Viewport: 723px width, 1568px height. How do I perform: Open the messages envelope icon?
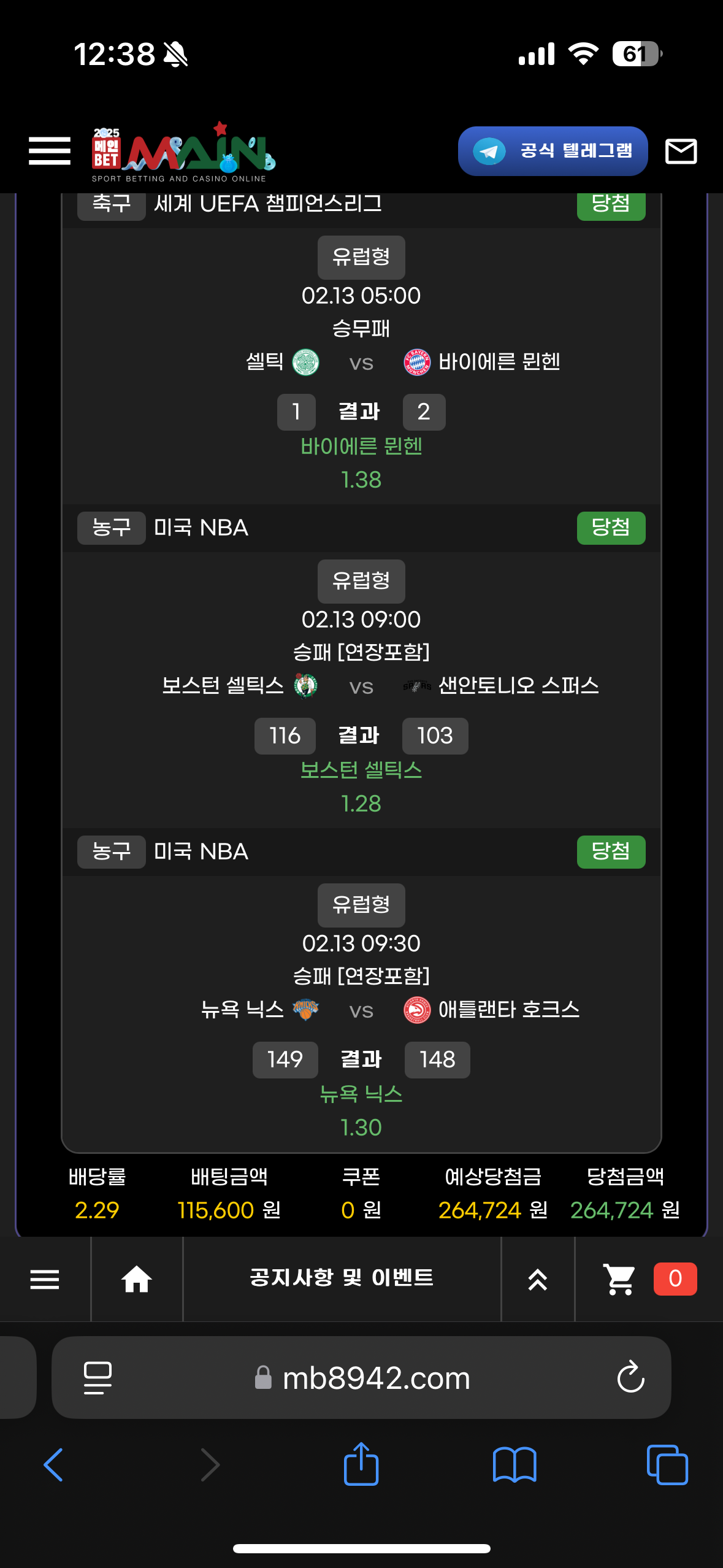tap(681, 151)
